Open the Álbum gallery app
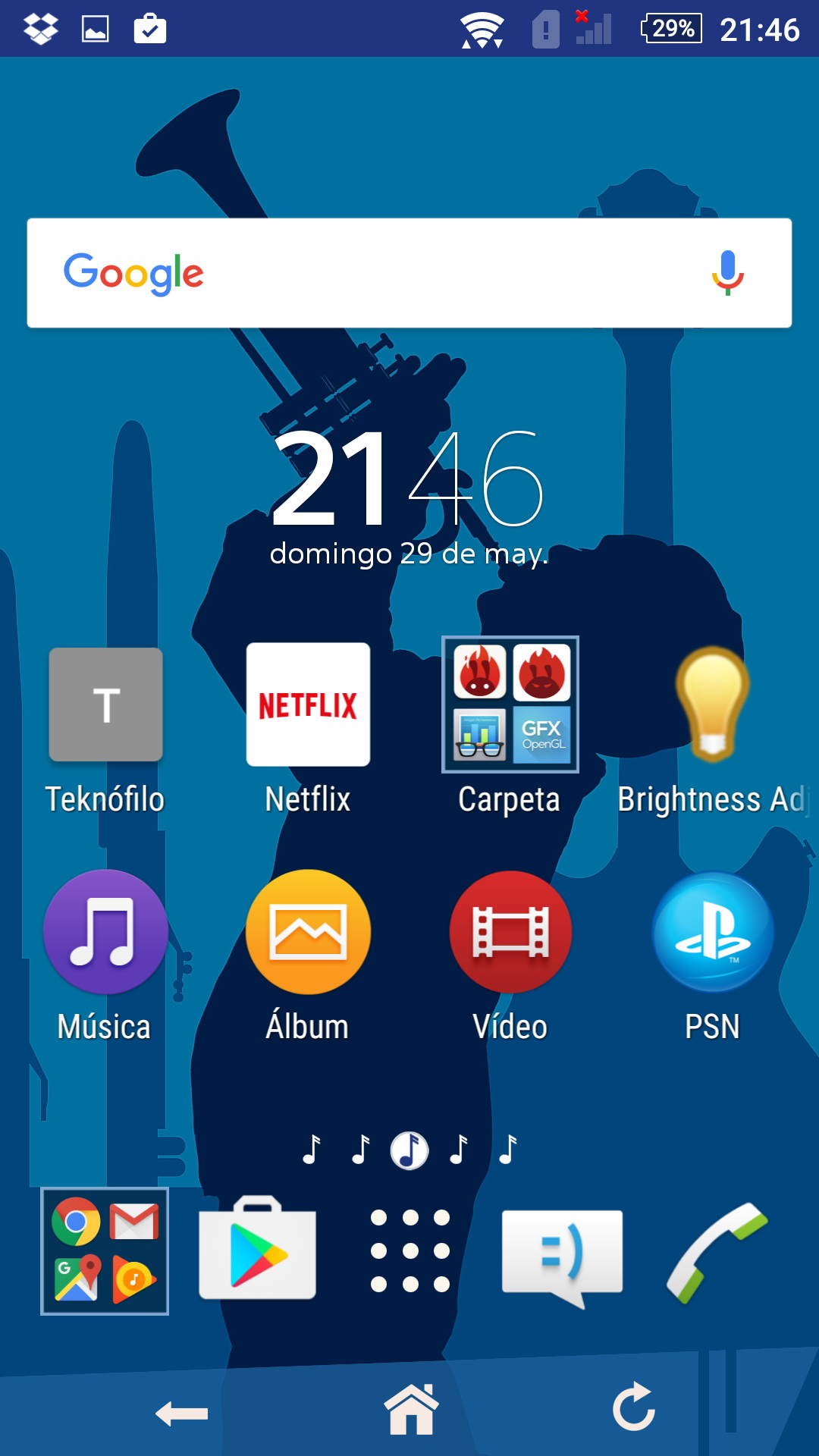The height and width of the screenshot is (1456, 819). [308, 932]
